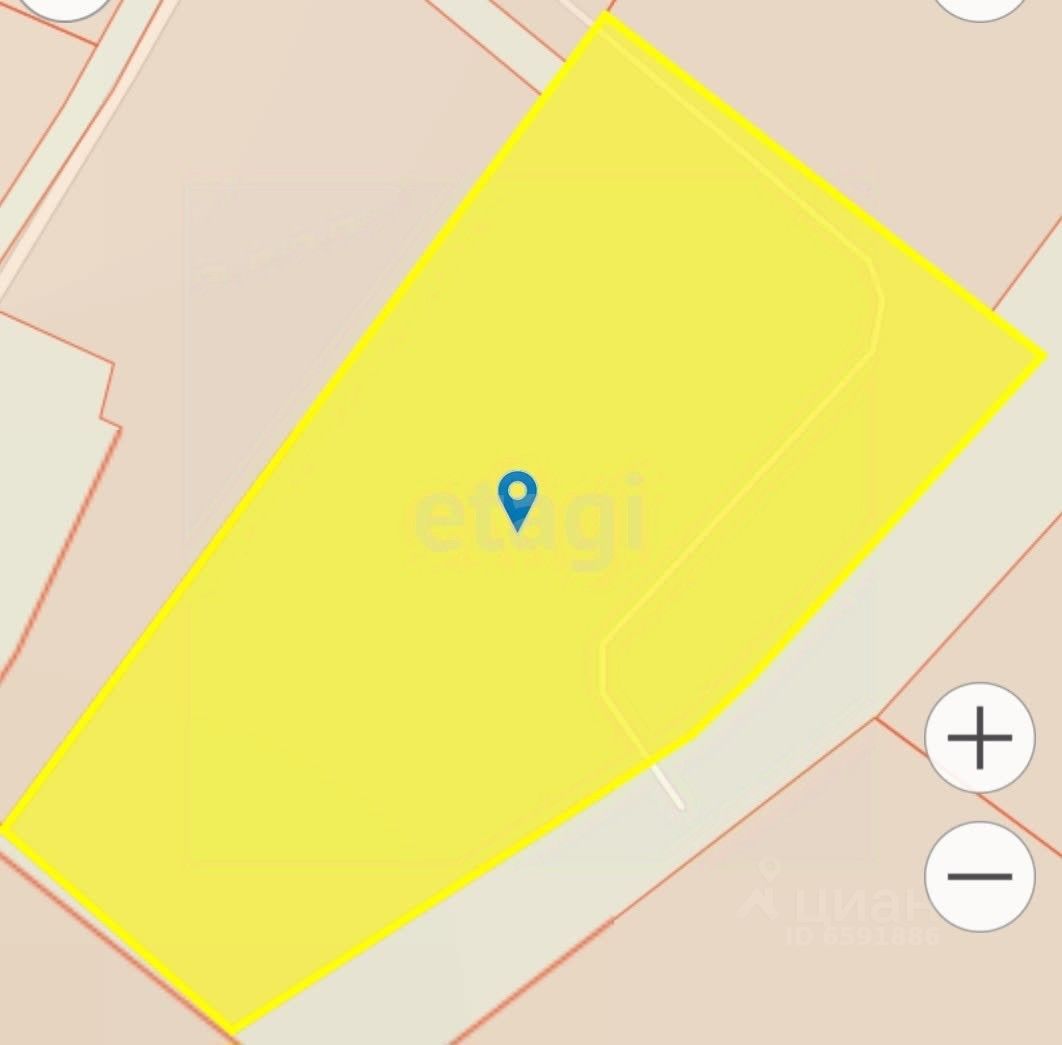Zoom in on the map
The image size is (1062, 1045).
979,738
